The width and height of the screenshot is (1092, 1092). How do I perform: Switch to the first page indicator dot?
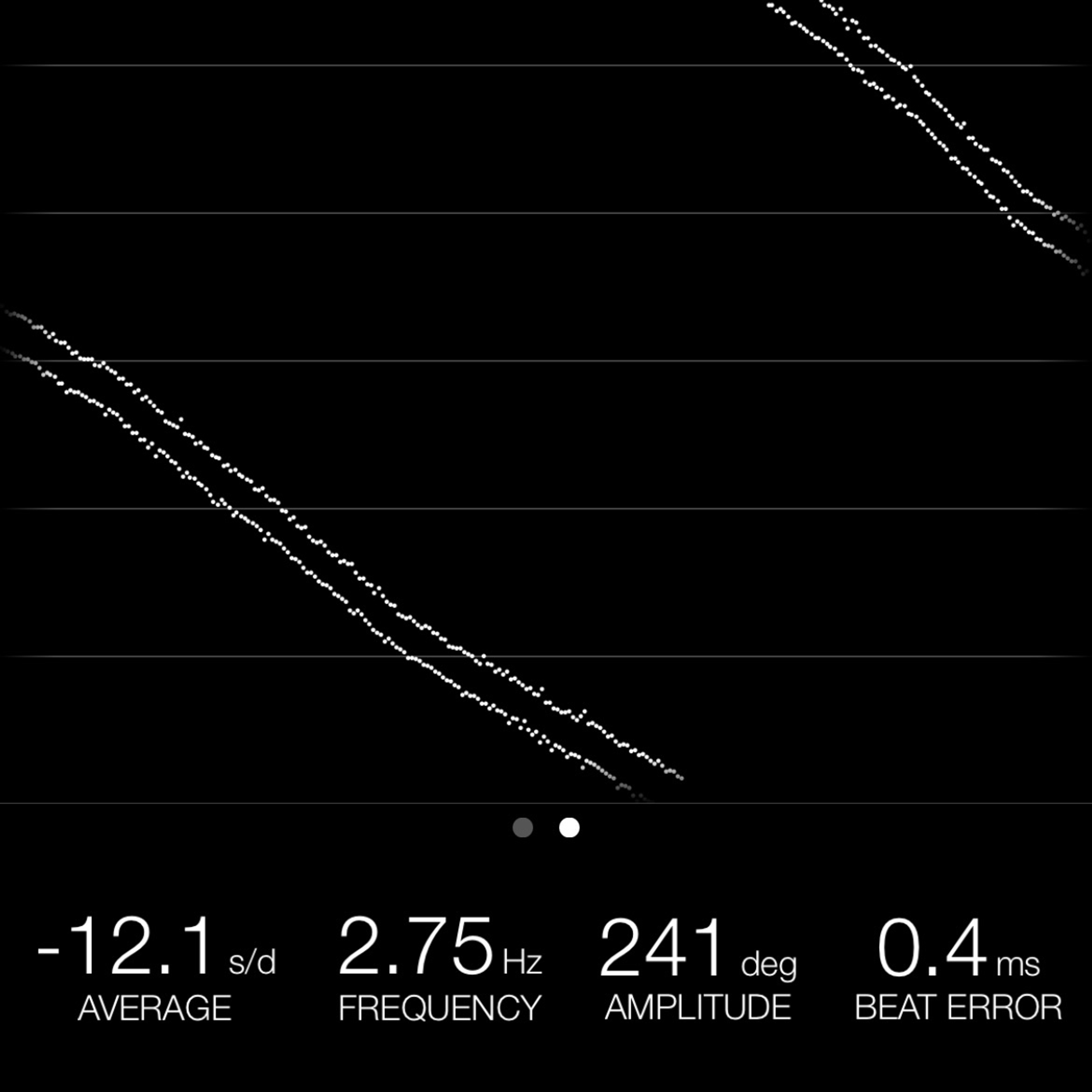[522, 828]
